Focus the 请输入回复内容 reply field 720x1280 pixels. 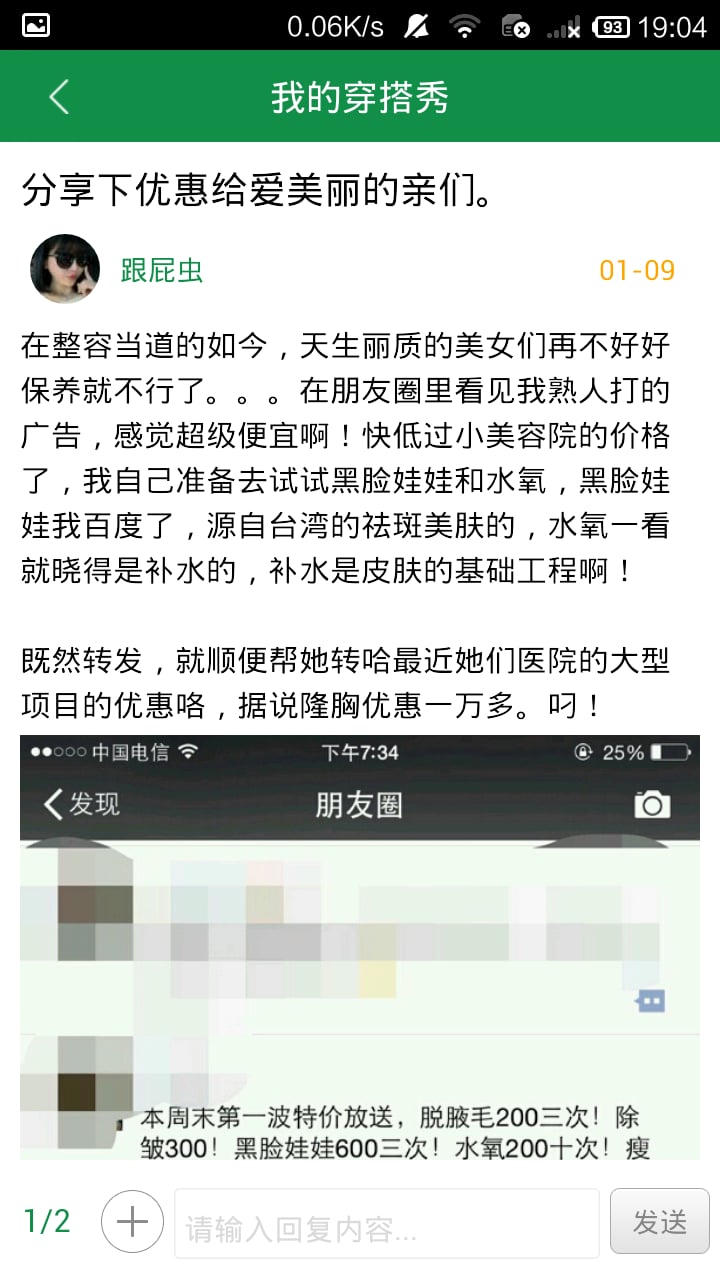(387, 1222)
